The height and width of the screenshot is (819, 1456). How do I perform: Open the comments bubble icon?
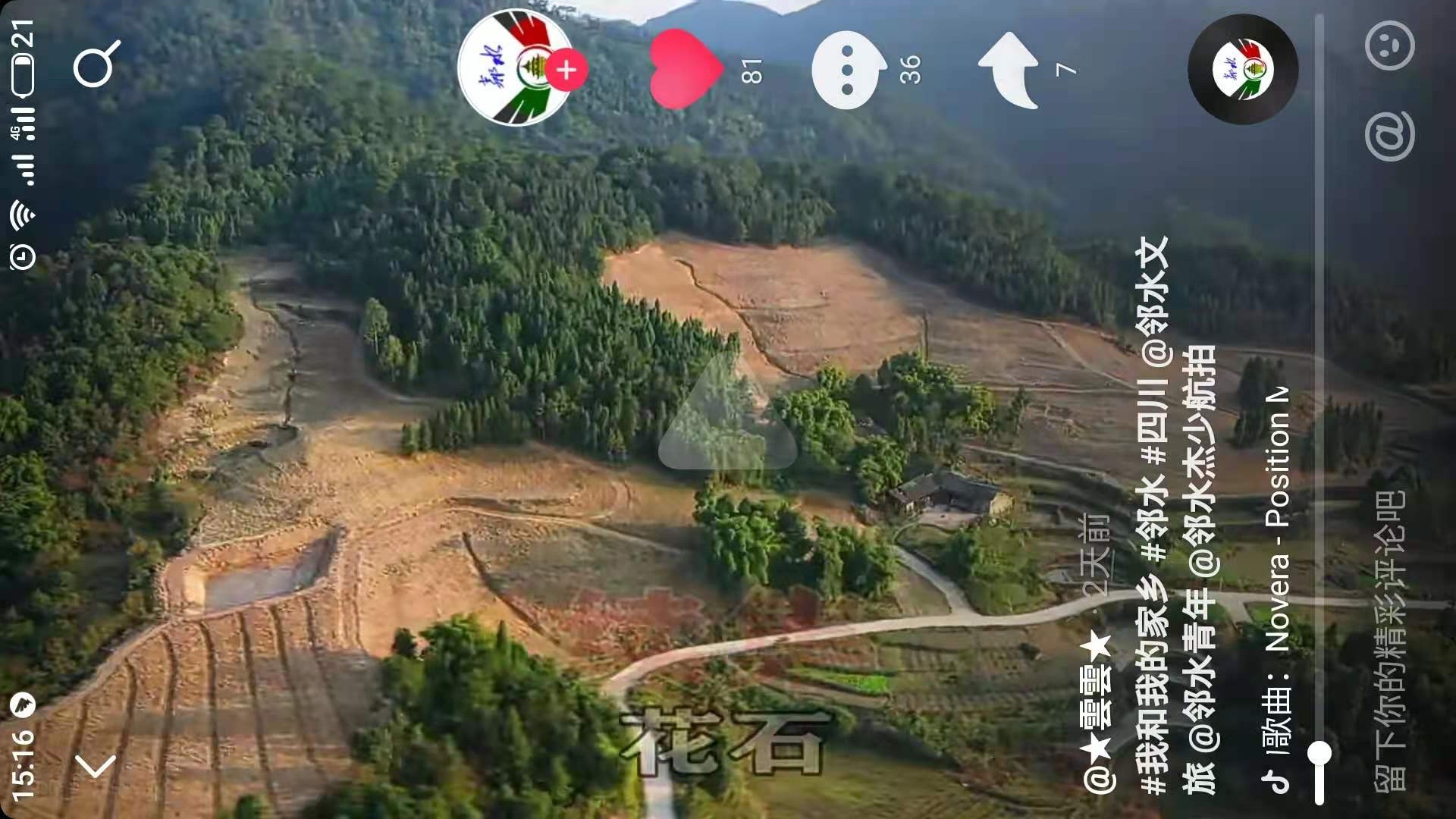pyautogui.click(x=848, y=71)
